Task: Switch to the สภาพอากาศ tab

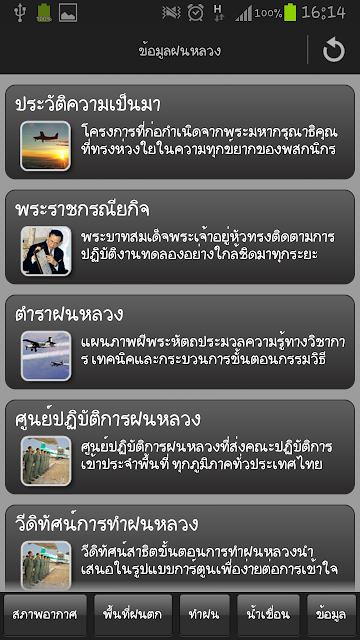Action: pos(45,615)
